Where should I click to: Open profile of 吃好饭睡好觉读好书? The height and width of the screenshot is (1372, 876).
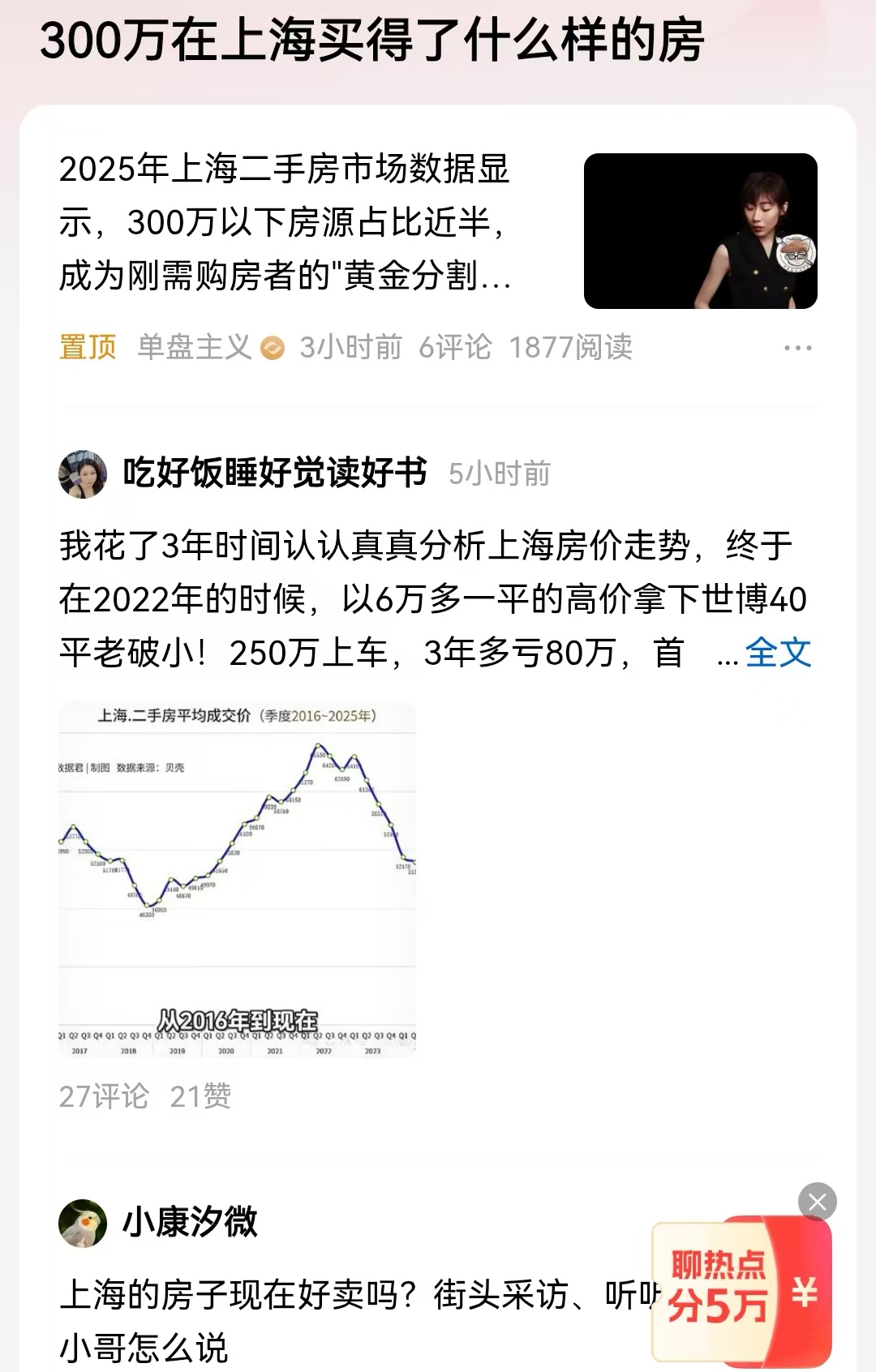[x=275, y=473]
